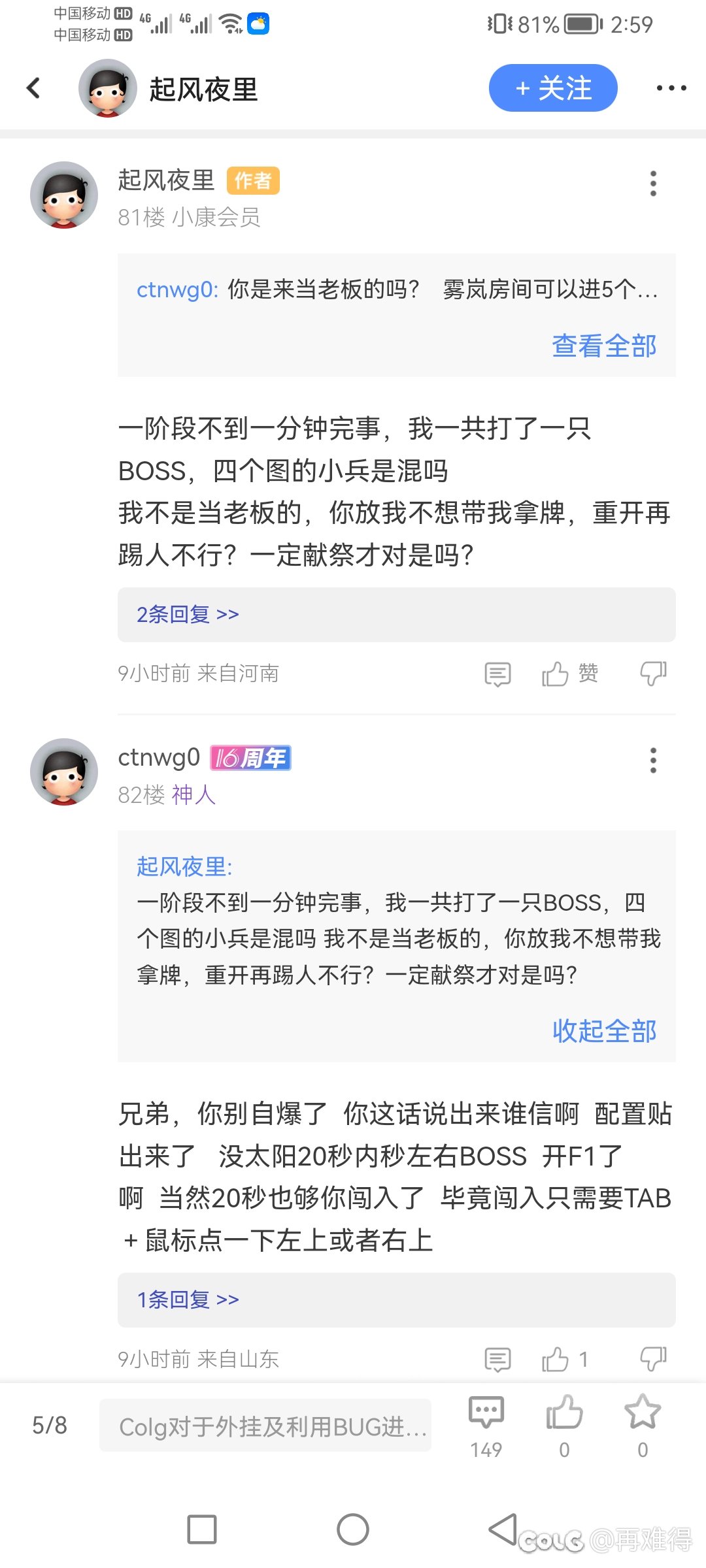
Task: Like the 81楼 post by 起风夜里
Action: [x=556, y=674]
